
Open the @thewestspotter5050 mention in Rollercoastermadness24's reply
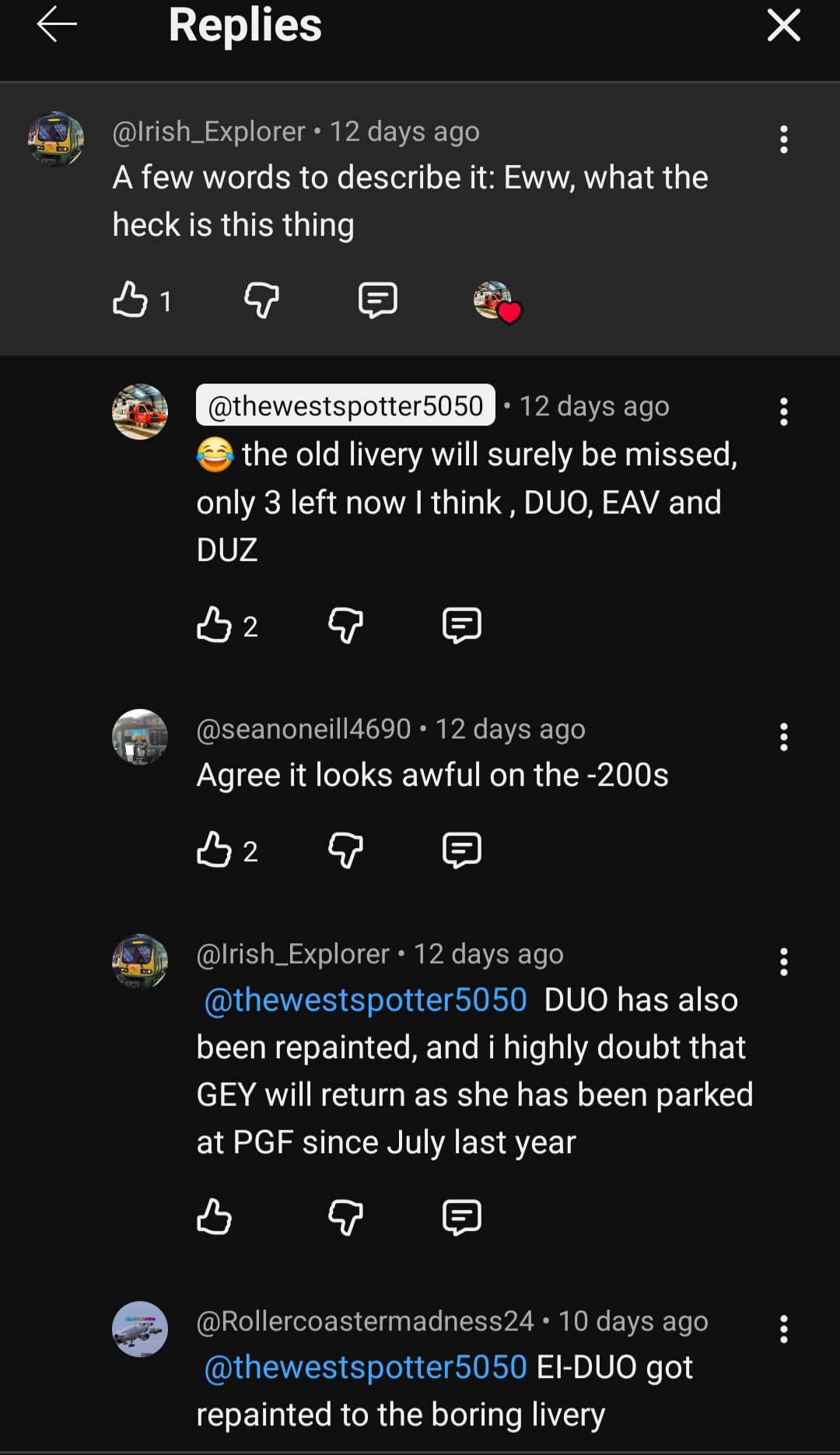point(366,1367)
